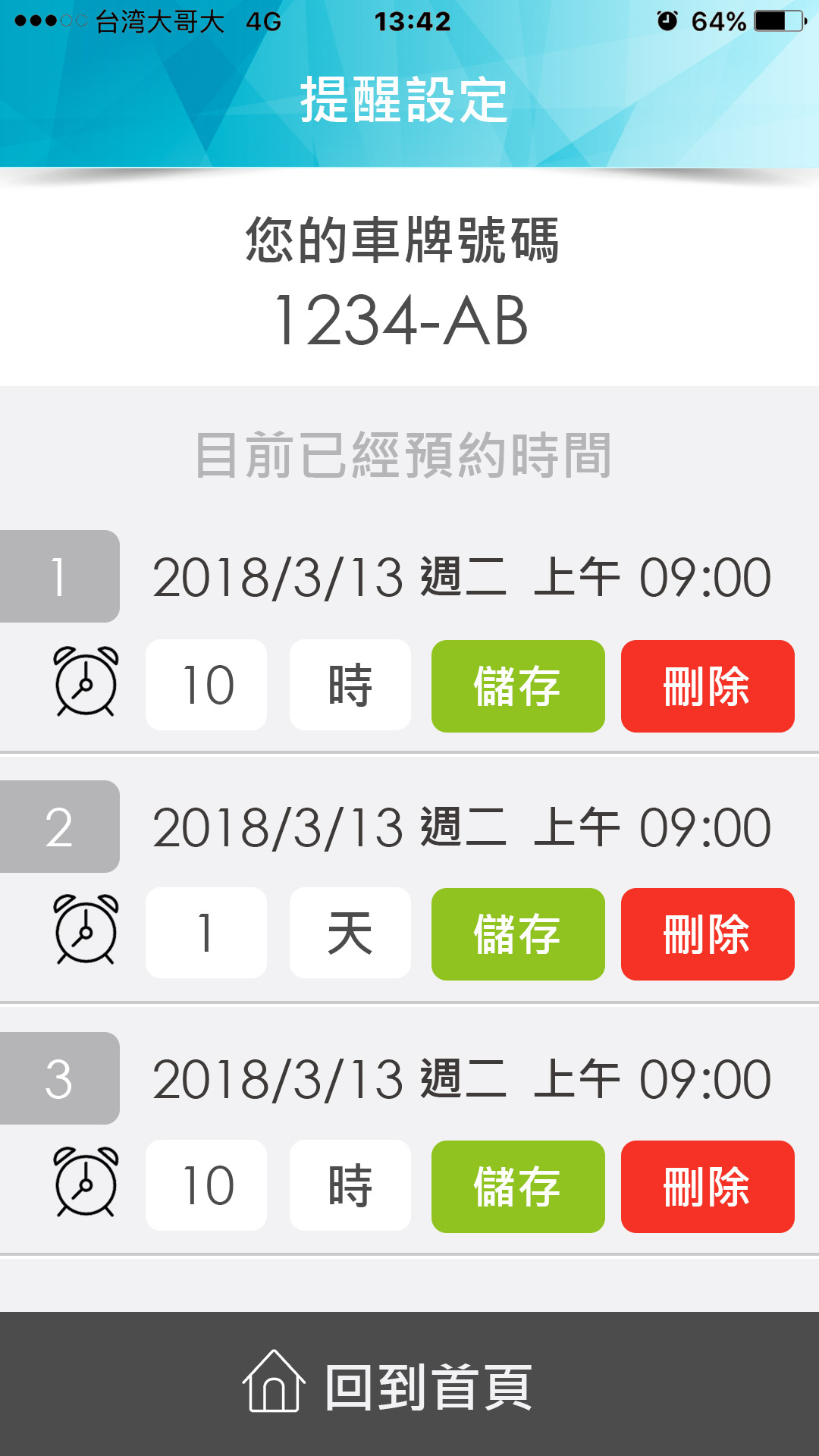Screen dimensions: 819x1456
Task: Change the 時 unit for reminder 3
Action: [x=350, y=1185]
